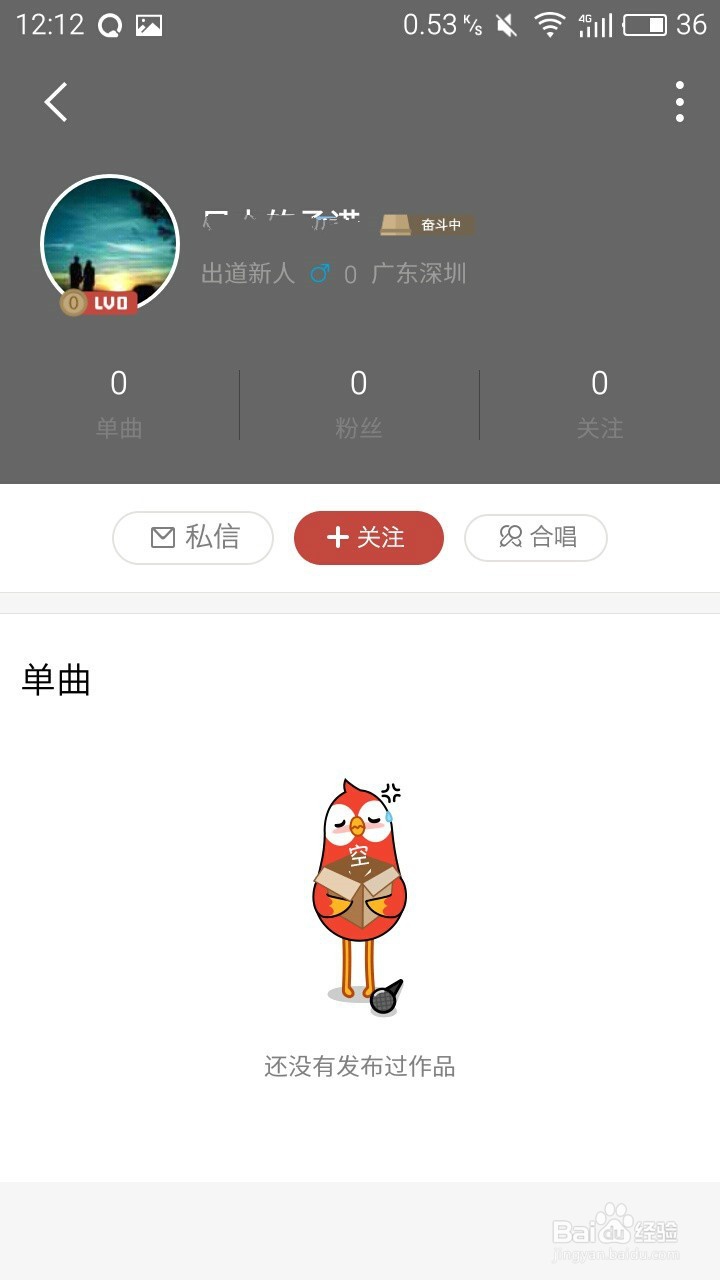Open the 合唱 chorus option
Screen dimensions: 720x1280
click(535, 537)
